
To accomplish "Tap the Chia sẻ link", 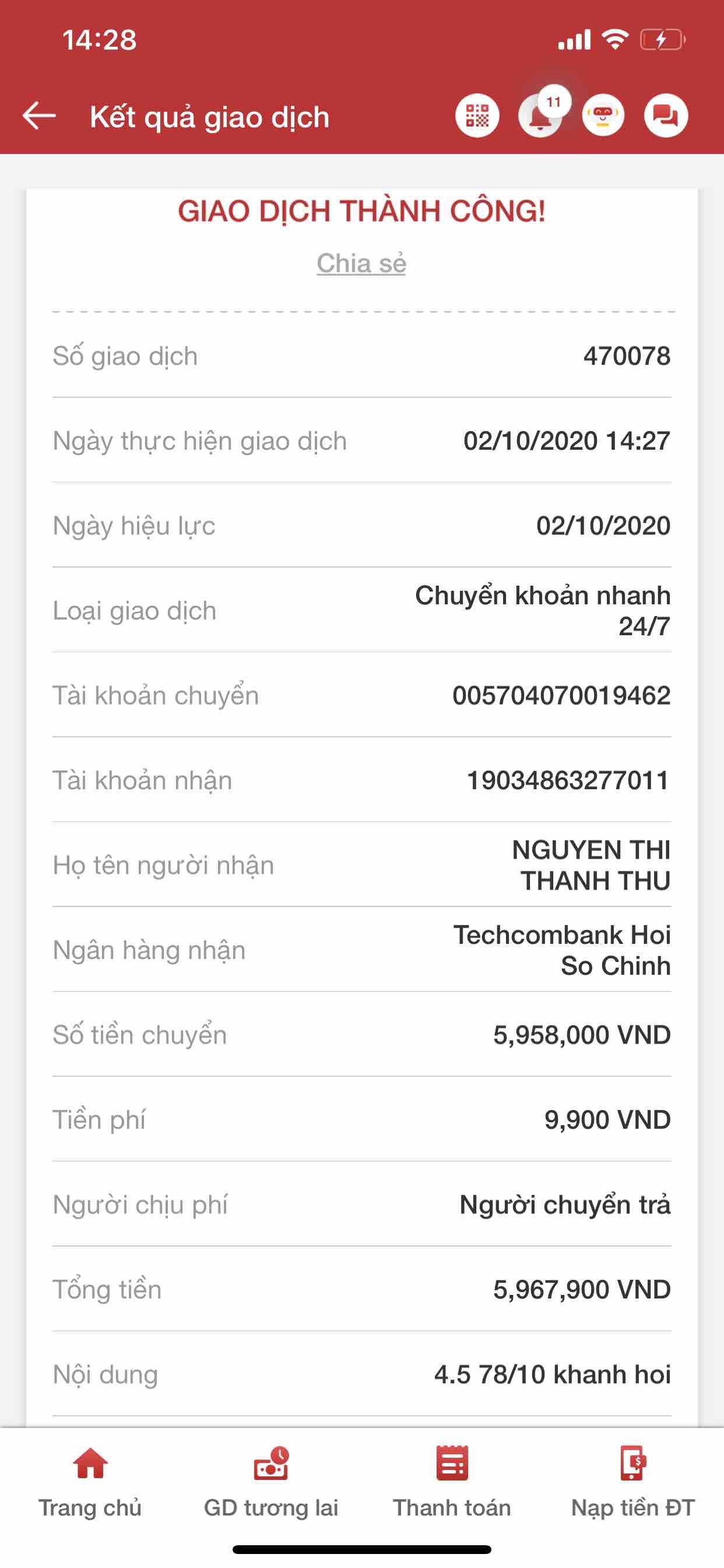I will tap(361, 264).
